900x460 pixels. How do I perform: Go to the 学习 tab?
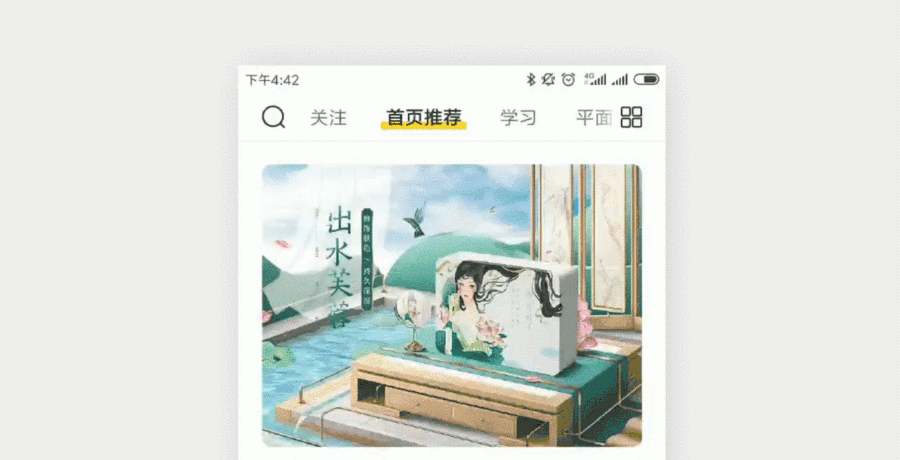click(x=518, y=118)
